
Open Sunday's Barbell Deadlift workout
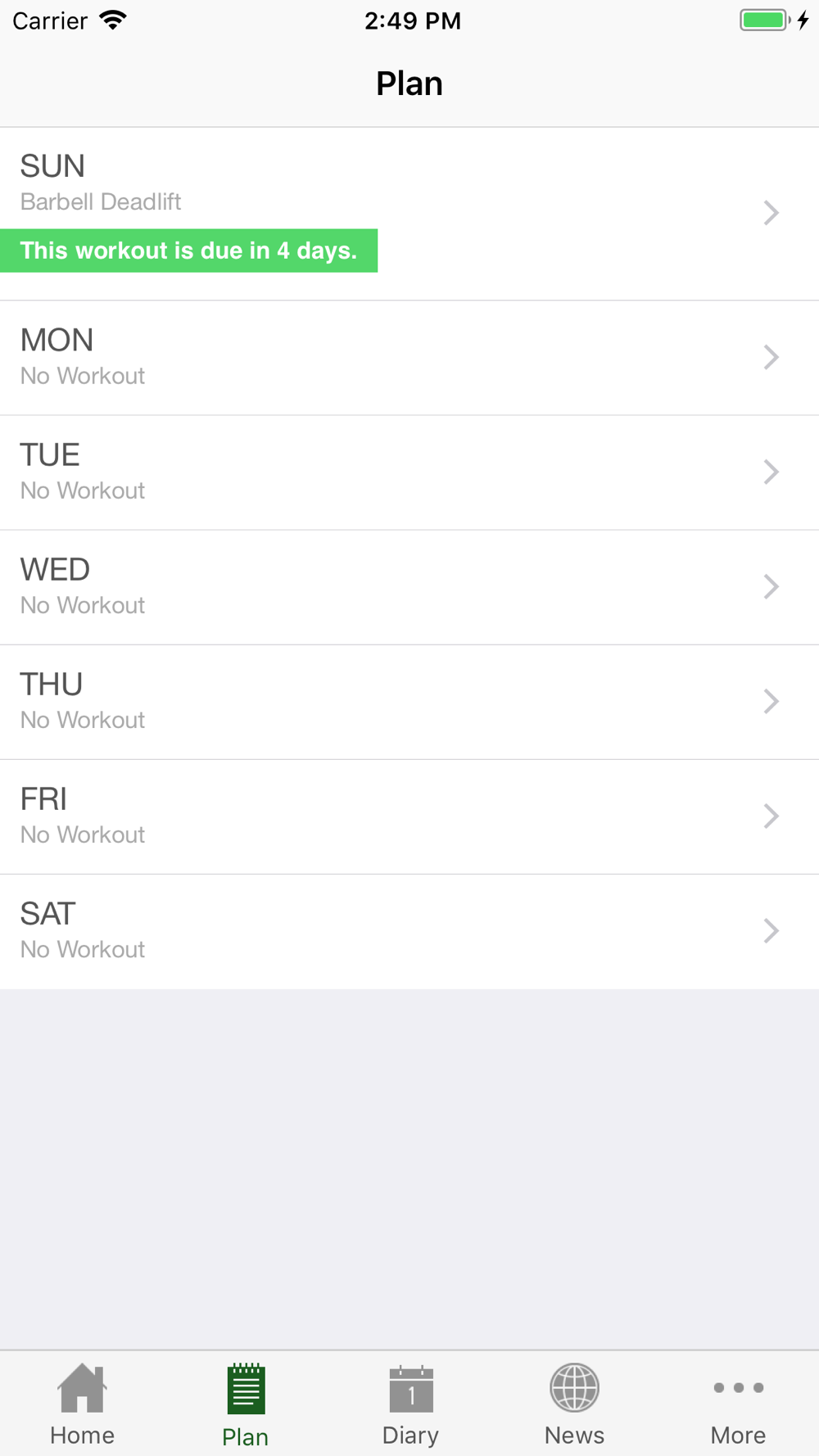(x=409, y=214)
